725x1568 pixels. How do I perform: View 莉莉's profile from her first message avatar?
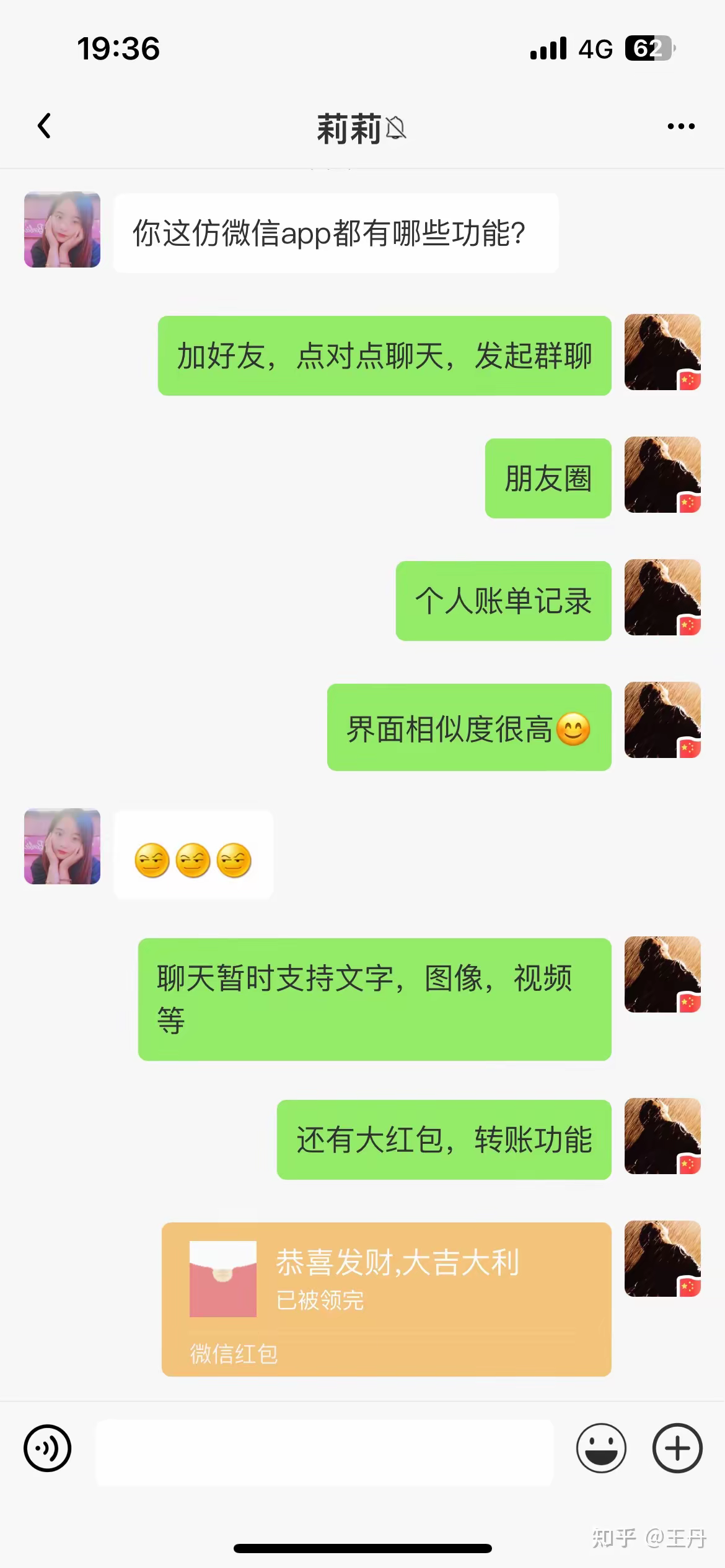point(62,230)
